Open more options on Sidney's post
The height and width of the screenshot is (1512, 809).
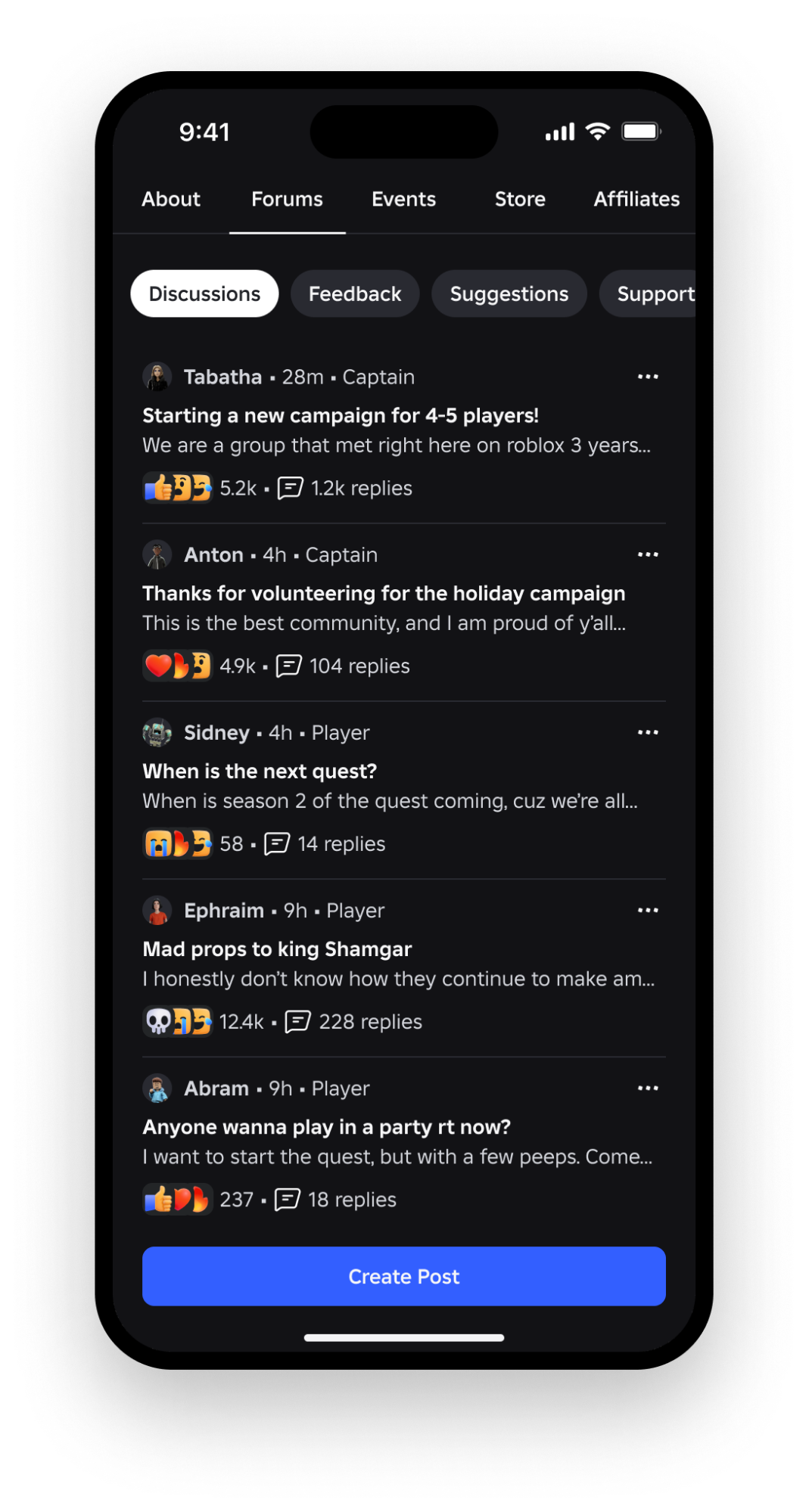tap(648, 732)
